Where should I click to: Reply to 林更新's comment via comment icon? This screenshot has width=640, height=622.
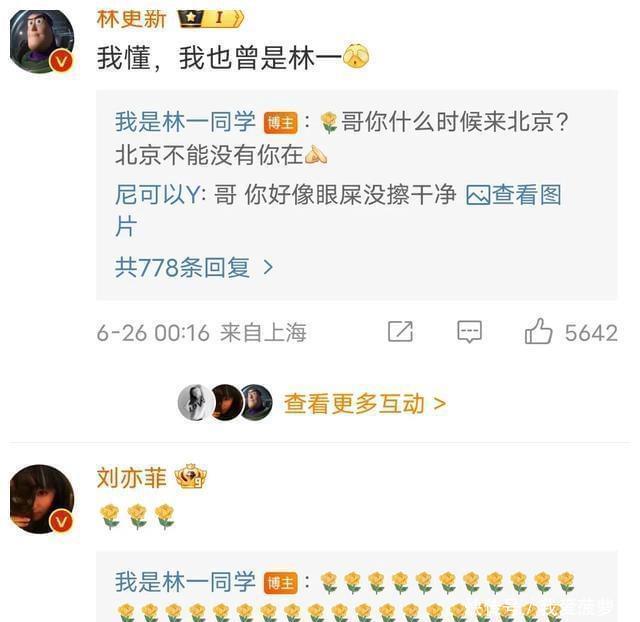tap(469, 332)
